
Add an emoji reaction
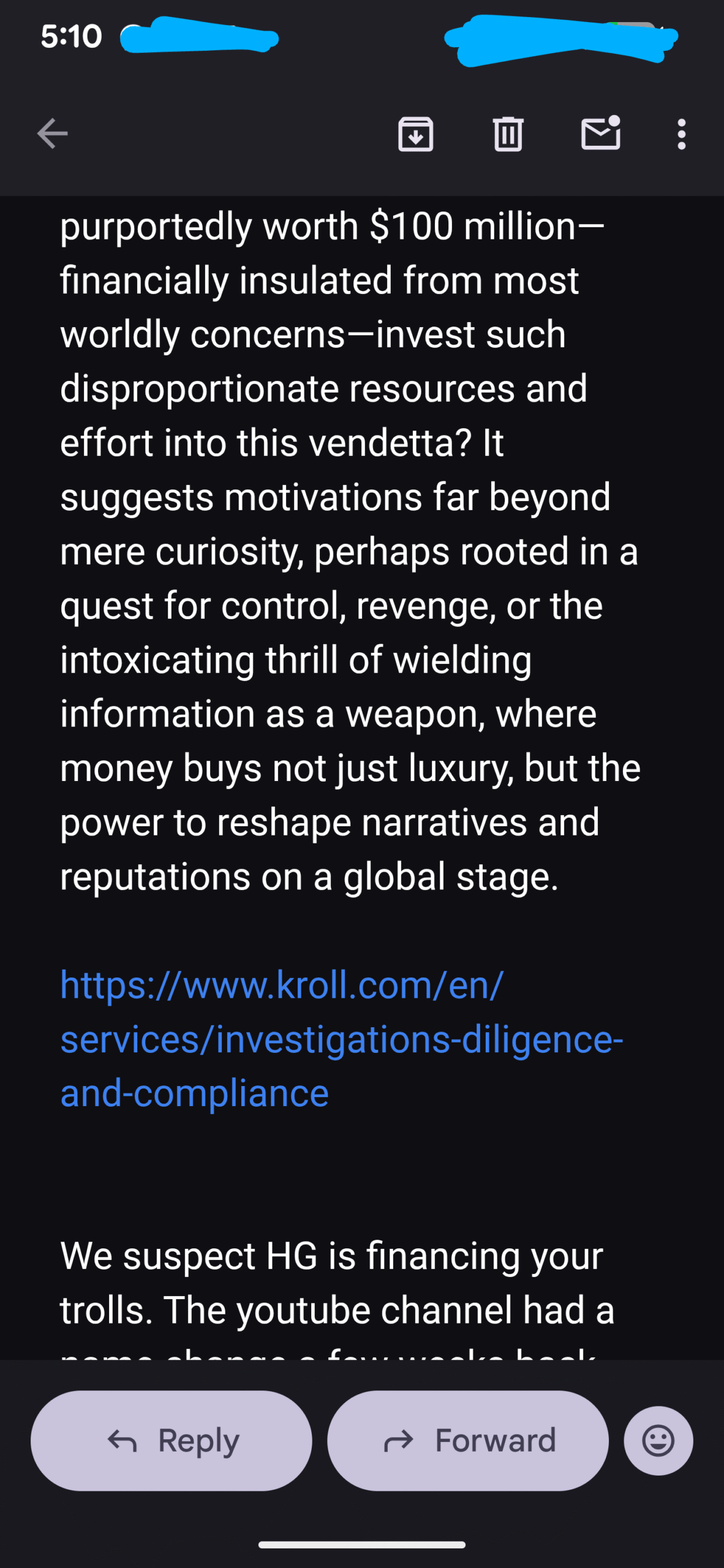point(658,1441)
